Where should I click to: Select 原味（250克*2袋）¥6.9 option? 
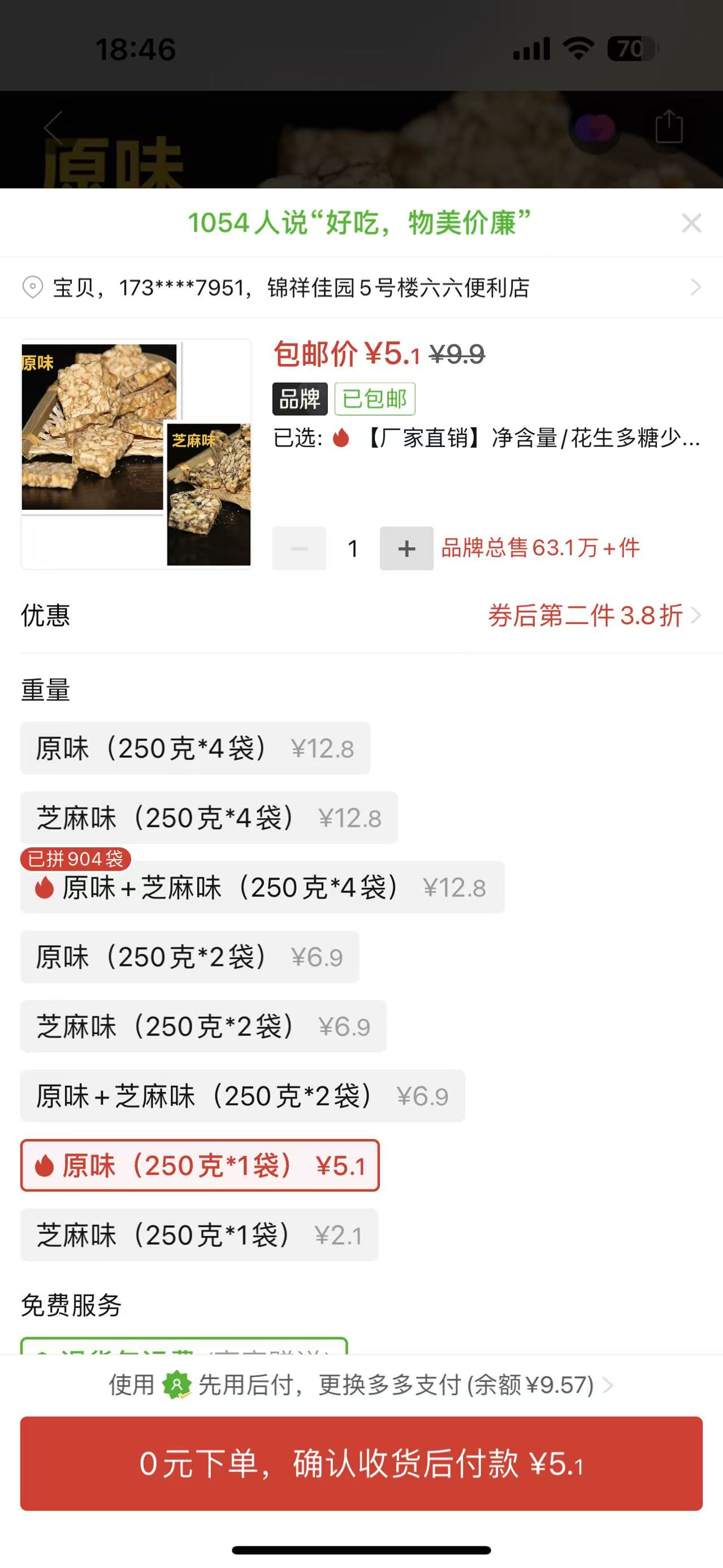tap(189, 957)
